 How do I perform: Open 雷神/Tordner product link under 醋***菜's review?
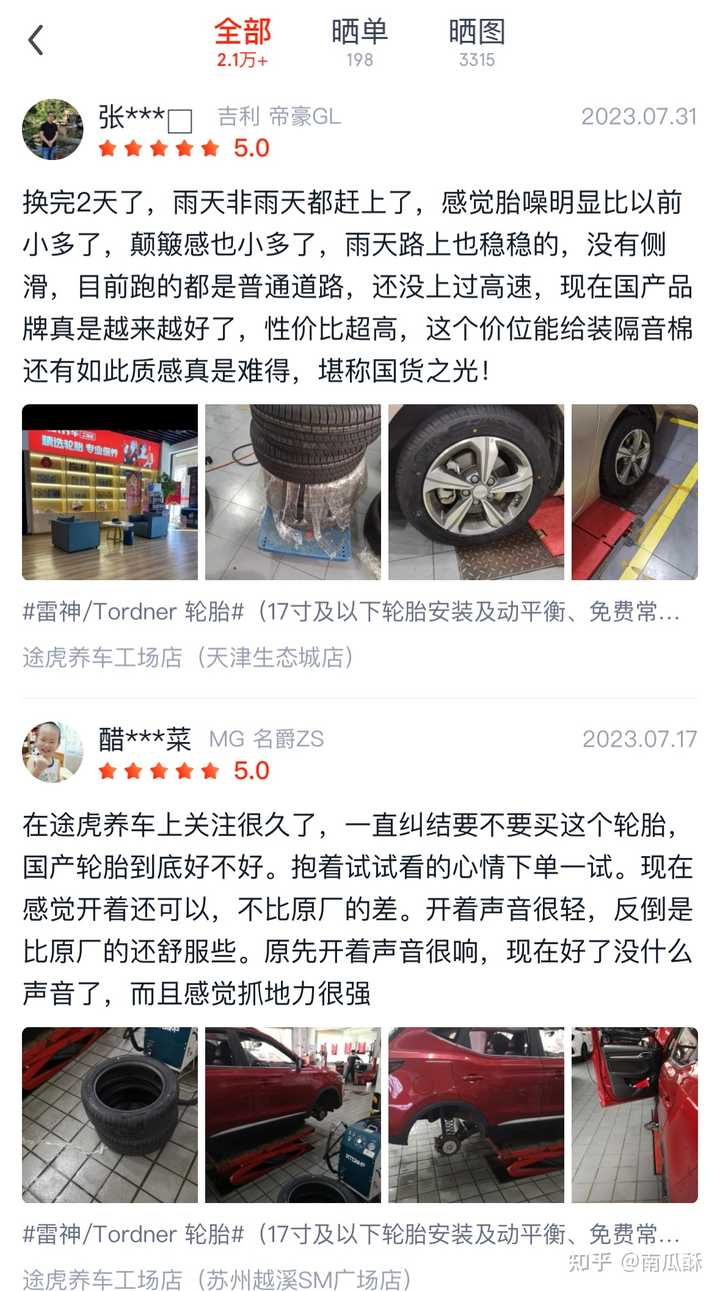(x=351, y=1235)
